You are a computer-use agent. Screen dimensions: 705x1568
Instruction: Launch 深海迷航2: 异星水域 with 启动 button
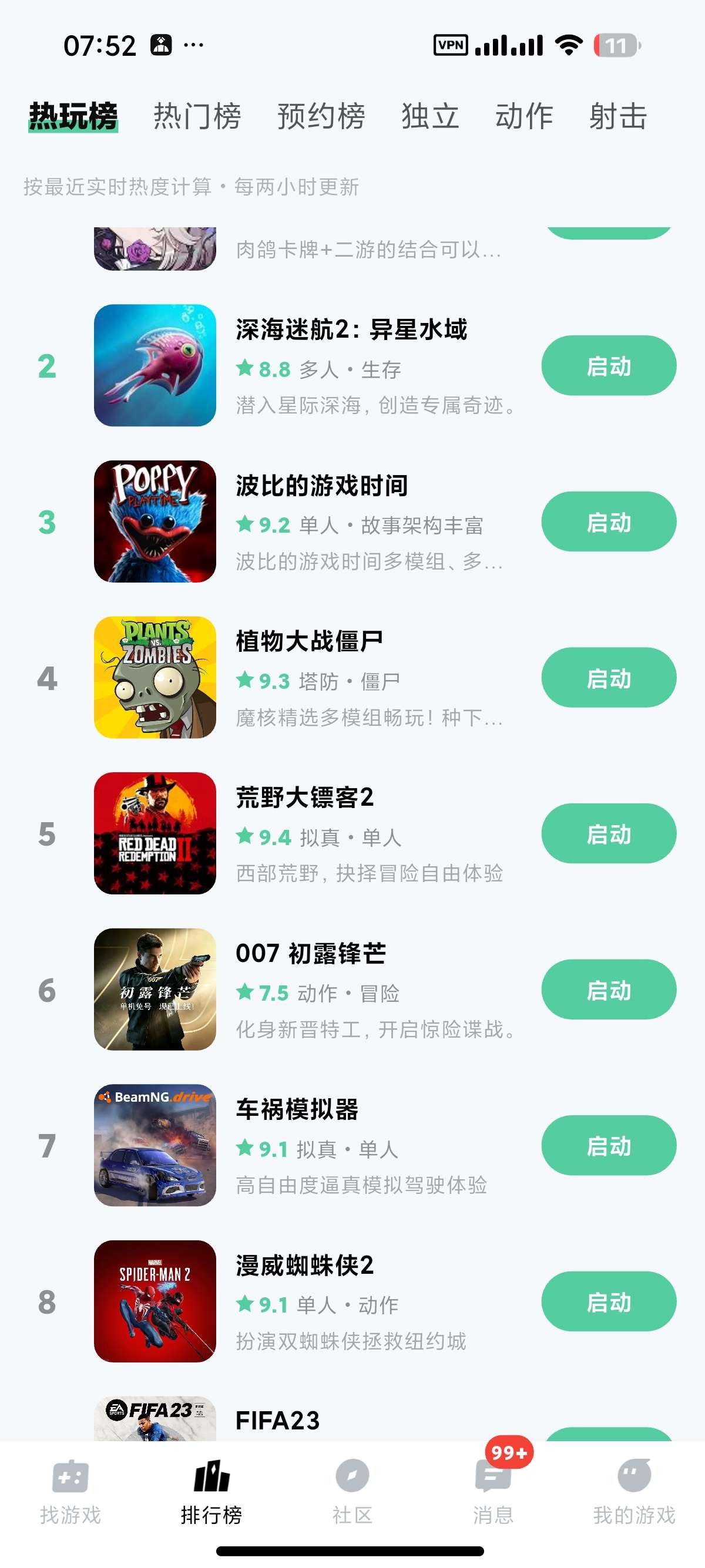[x=608, y=365]
